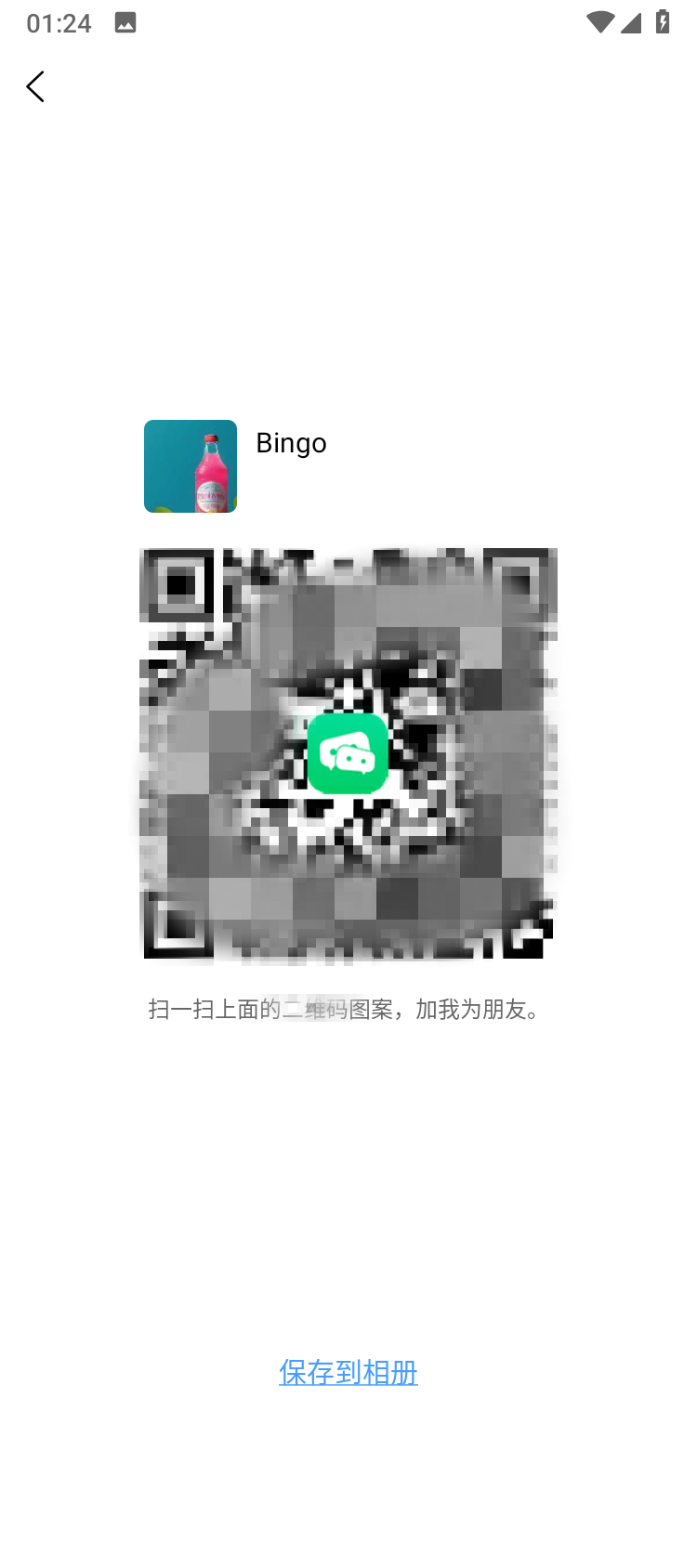Go back using the top-left arrow

(x=35, y=86)
